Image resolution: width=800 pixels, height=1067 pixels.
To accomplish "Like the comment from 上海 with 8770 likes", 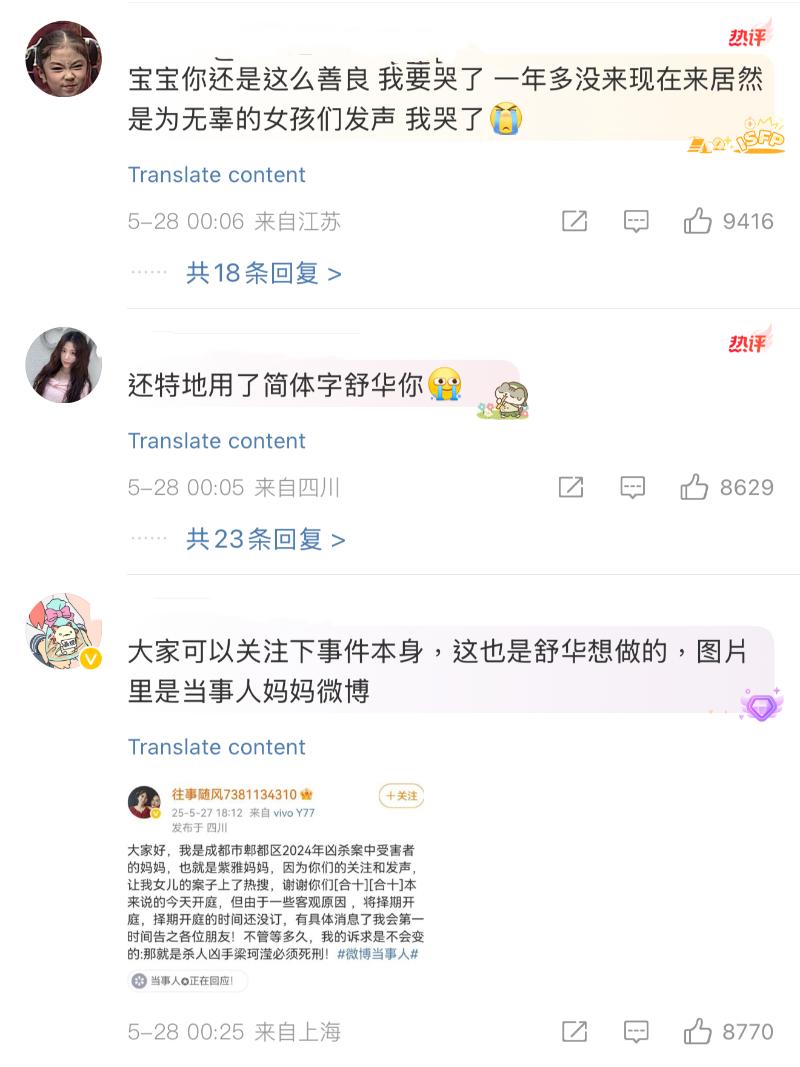I will click(697, 1031).
